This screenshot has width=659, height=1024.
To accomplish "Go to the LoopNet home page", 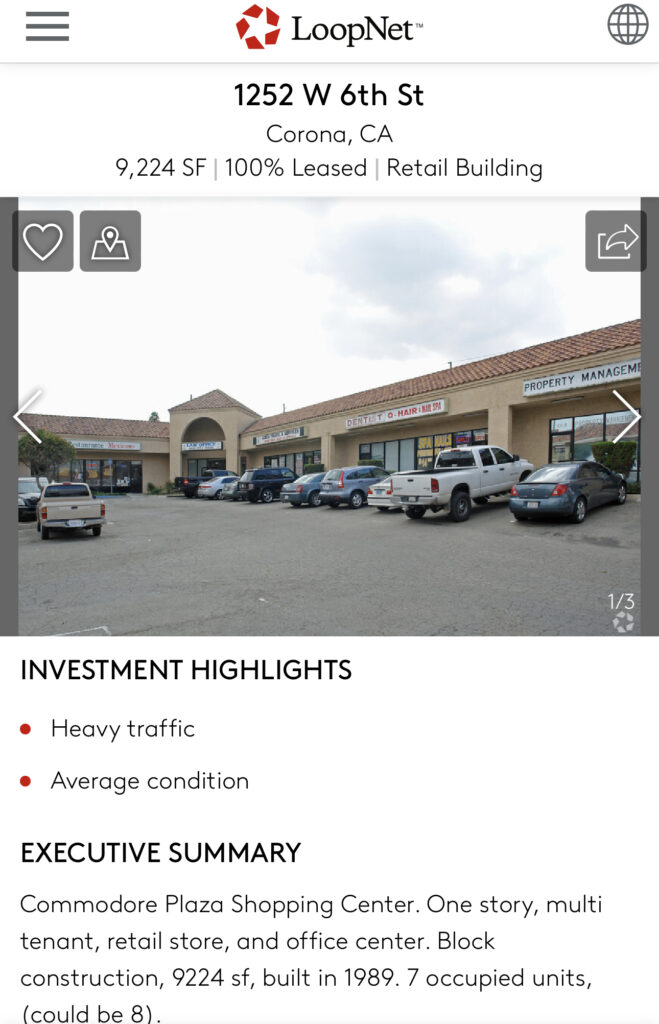I will [329, 27].
